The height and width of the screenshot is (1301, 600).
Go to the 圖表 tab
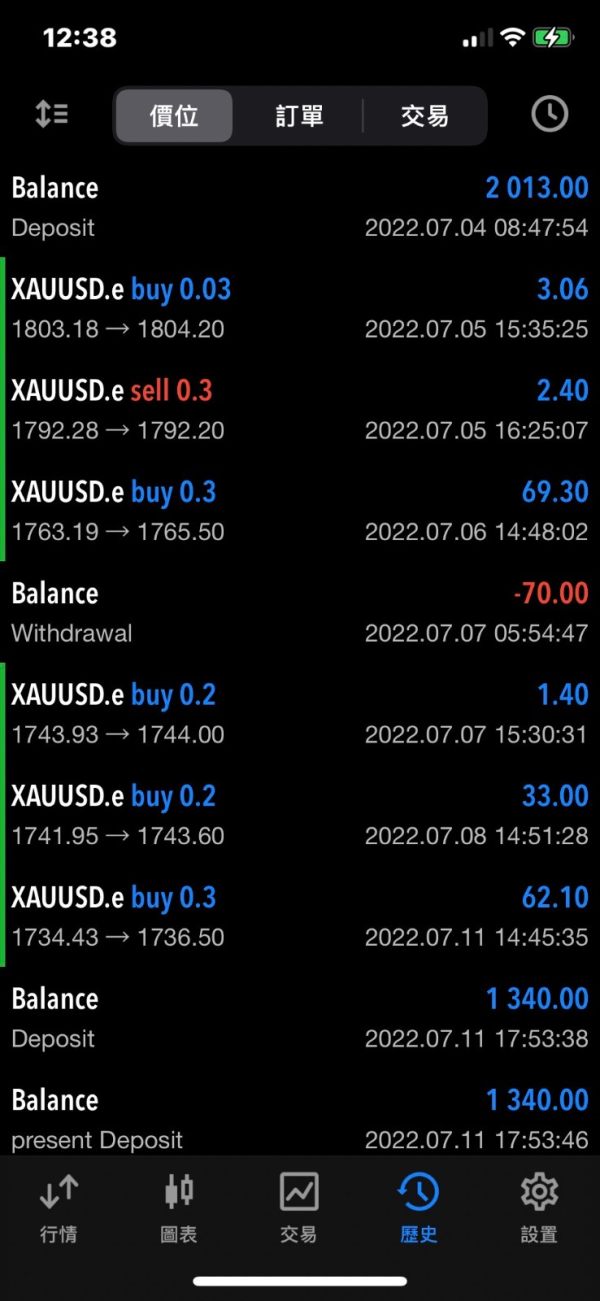click(x=179, y=1208)
